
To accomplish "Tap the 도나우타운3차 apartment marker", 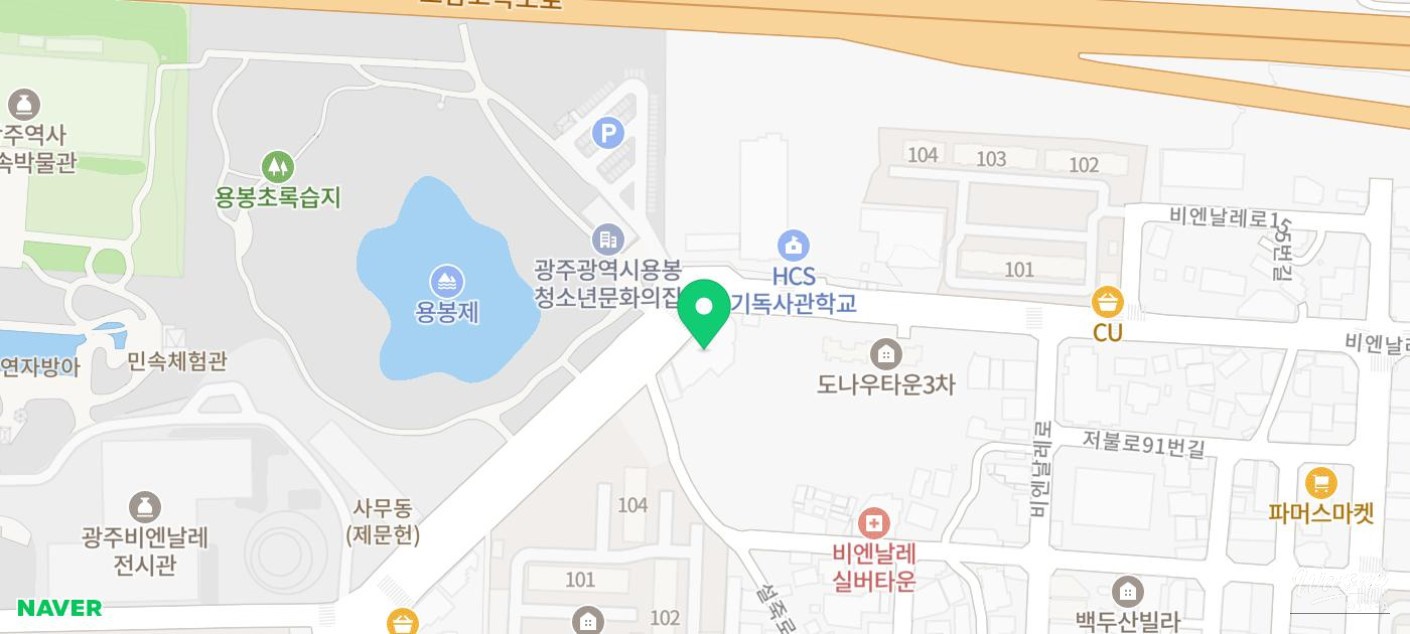I will pos(885,354).
